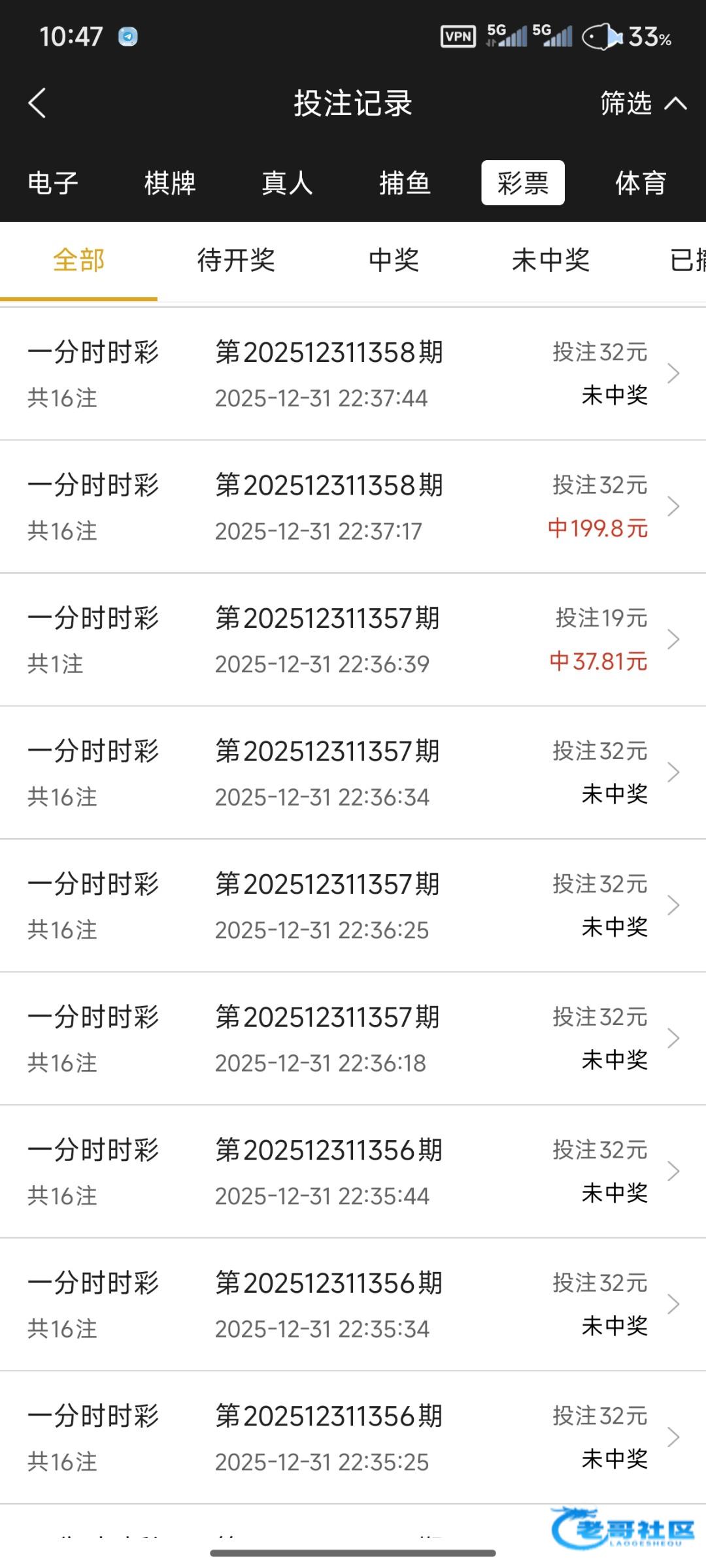Screen dimensions: 706x1568
Task: Filter by 未中奖 bets
Action: coord(550,260)
